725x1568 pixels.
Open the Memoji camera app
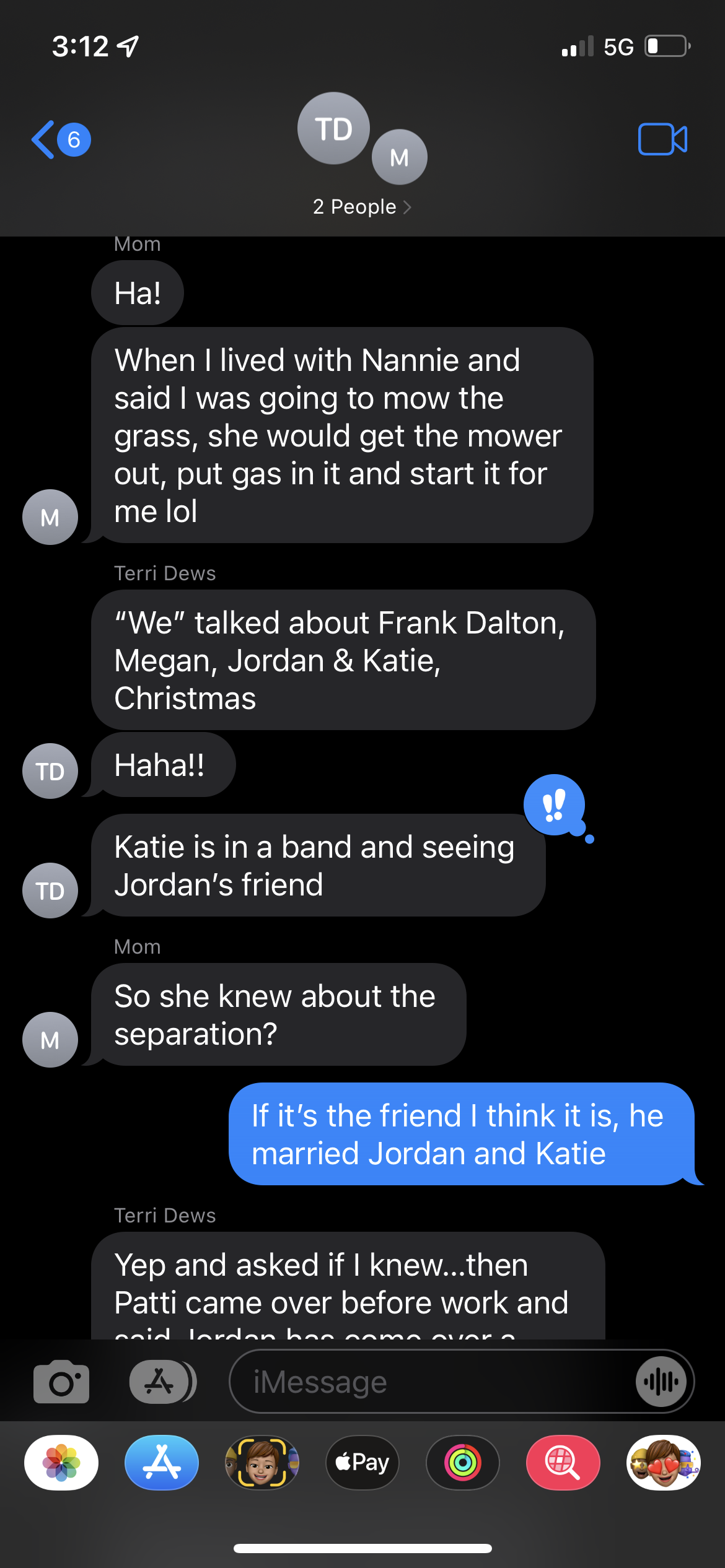coord(262,1463)
